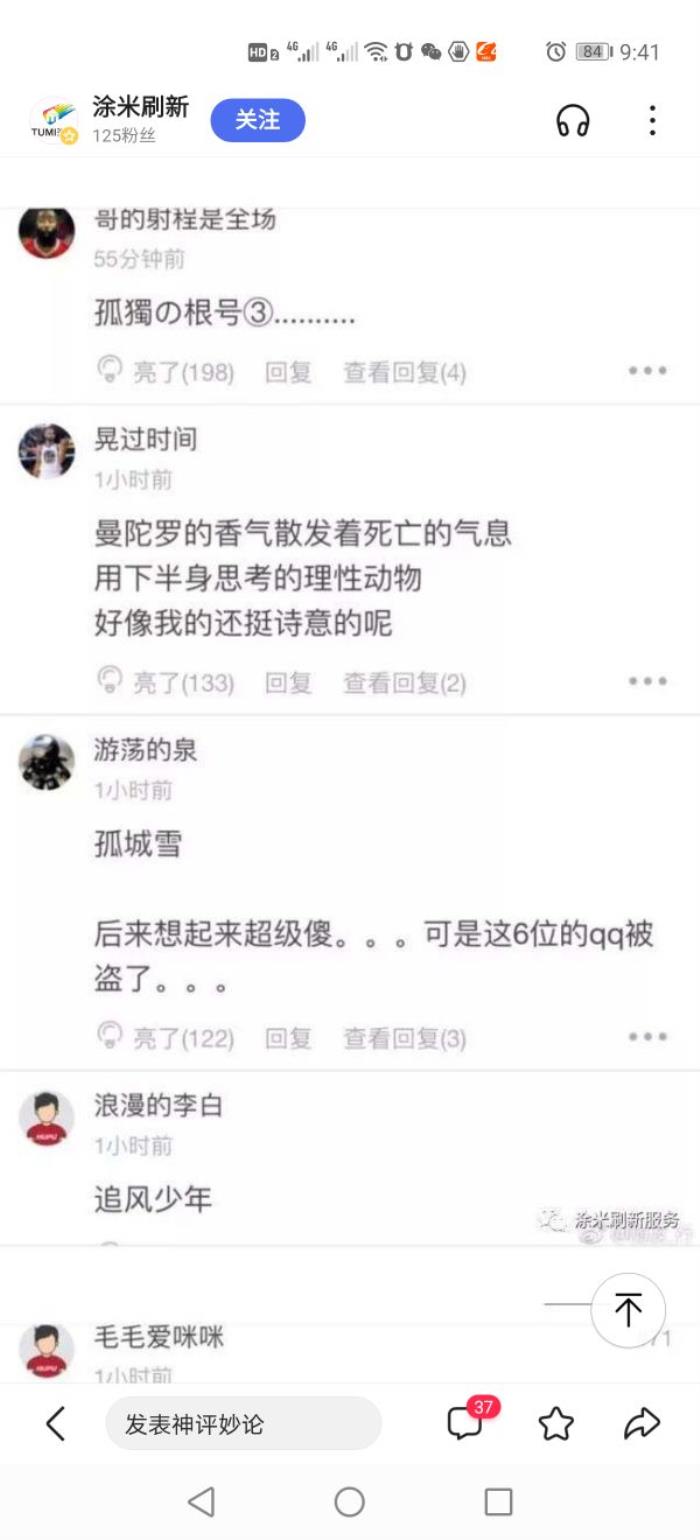This screenshot has height=1540, width=700.
Task: Open the headphone listen icon
Action: 573,121
